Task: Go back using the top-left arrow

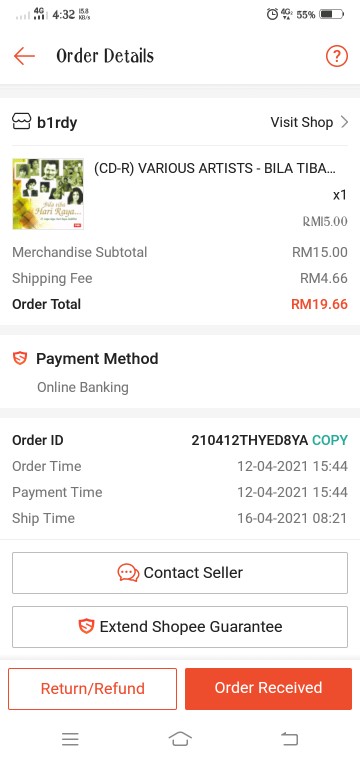Action: 24,56
